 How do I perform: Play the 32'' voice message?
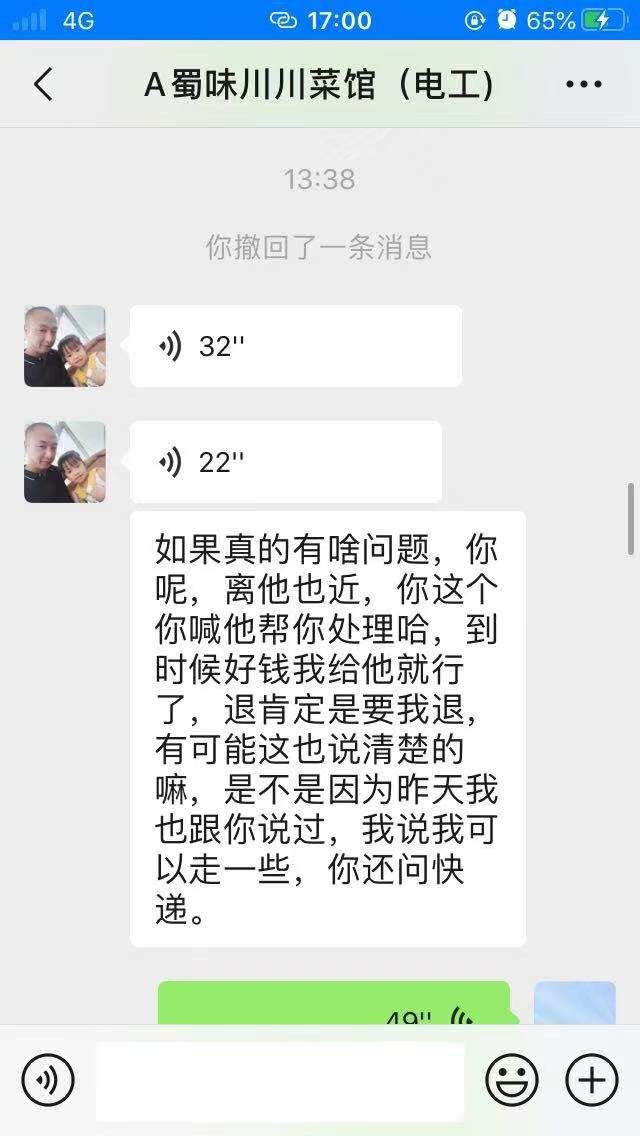(296, 346)
